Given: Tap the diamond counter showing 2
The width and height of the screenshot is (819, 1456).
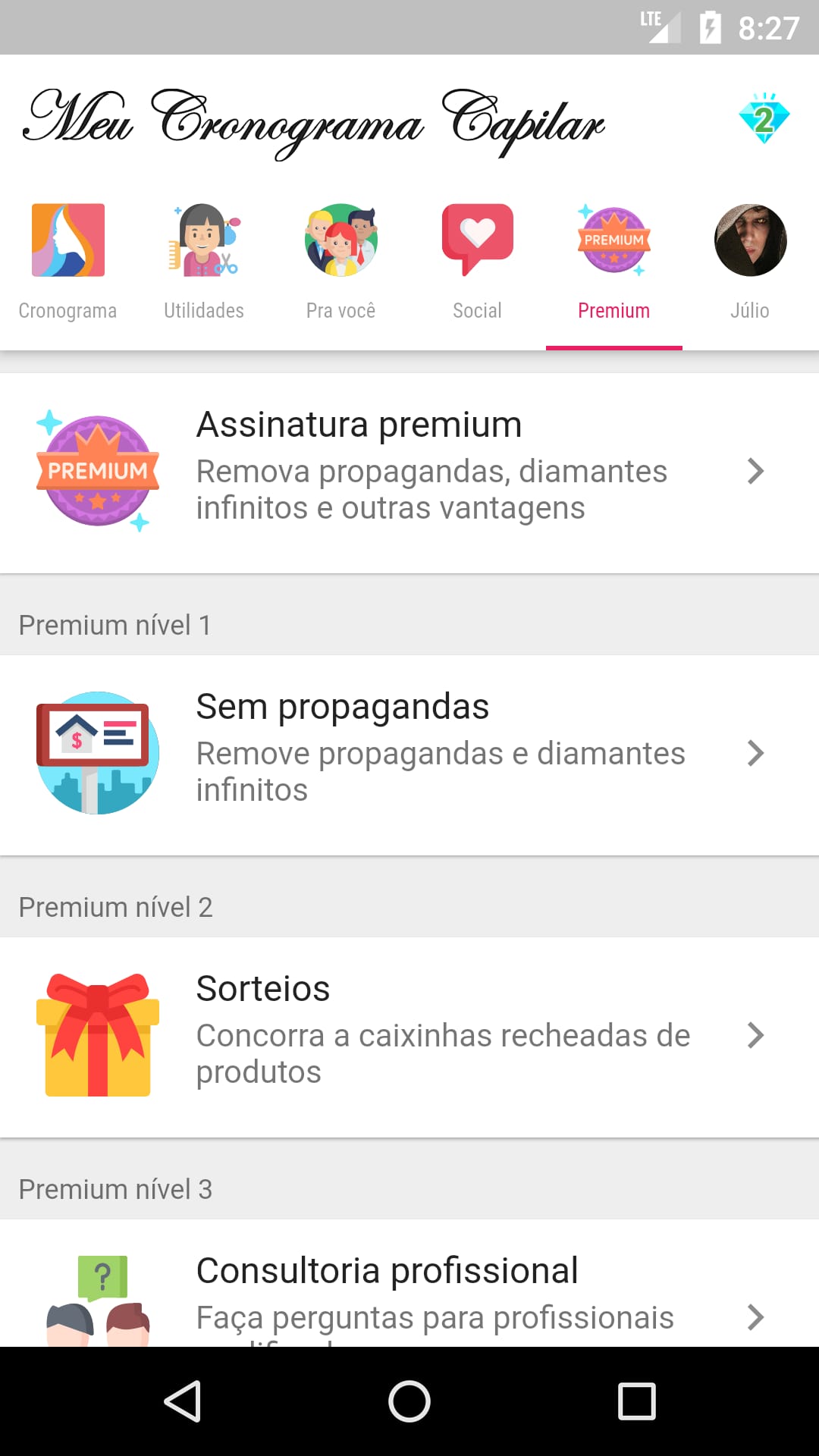Looking at the screenshot, I should (765, 118).
